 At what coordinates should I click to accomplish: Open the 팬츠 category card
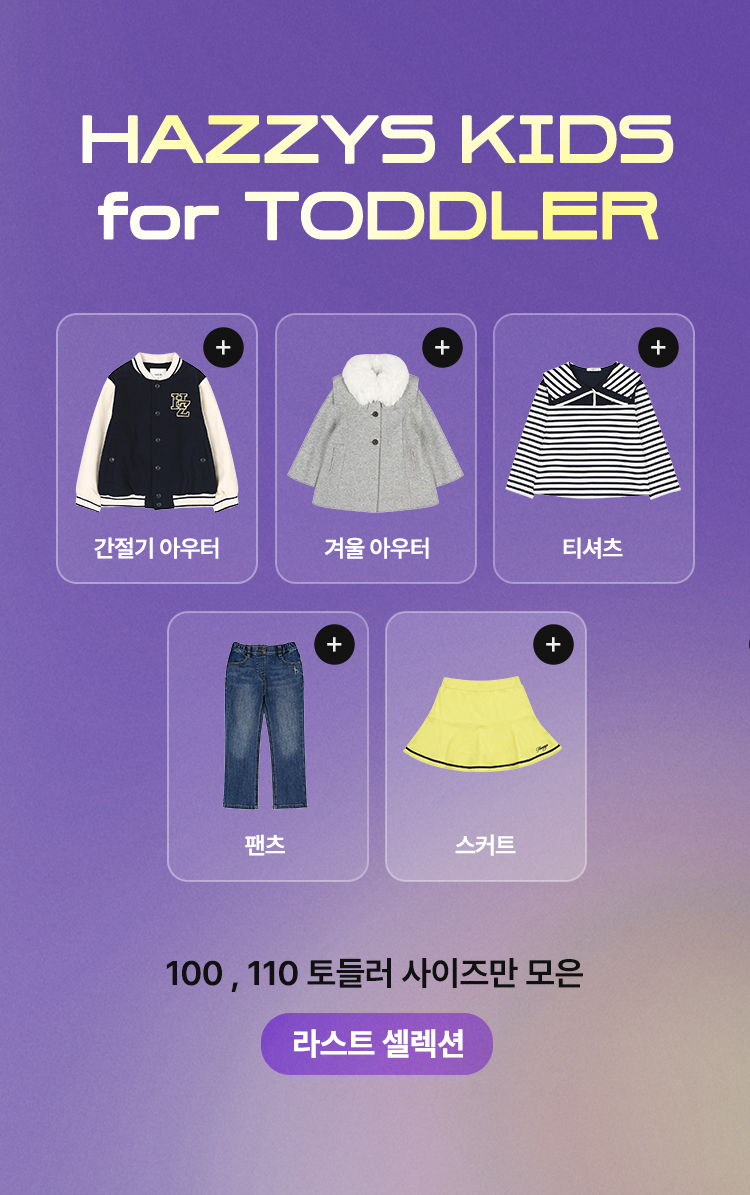pos(267,746)
